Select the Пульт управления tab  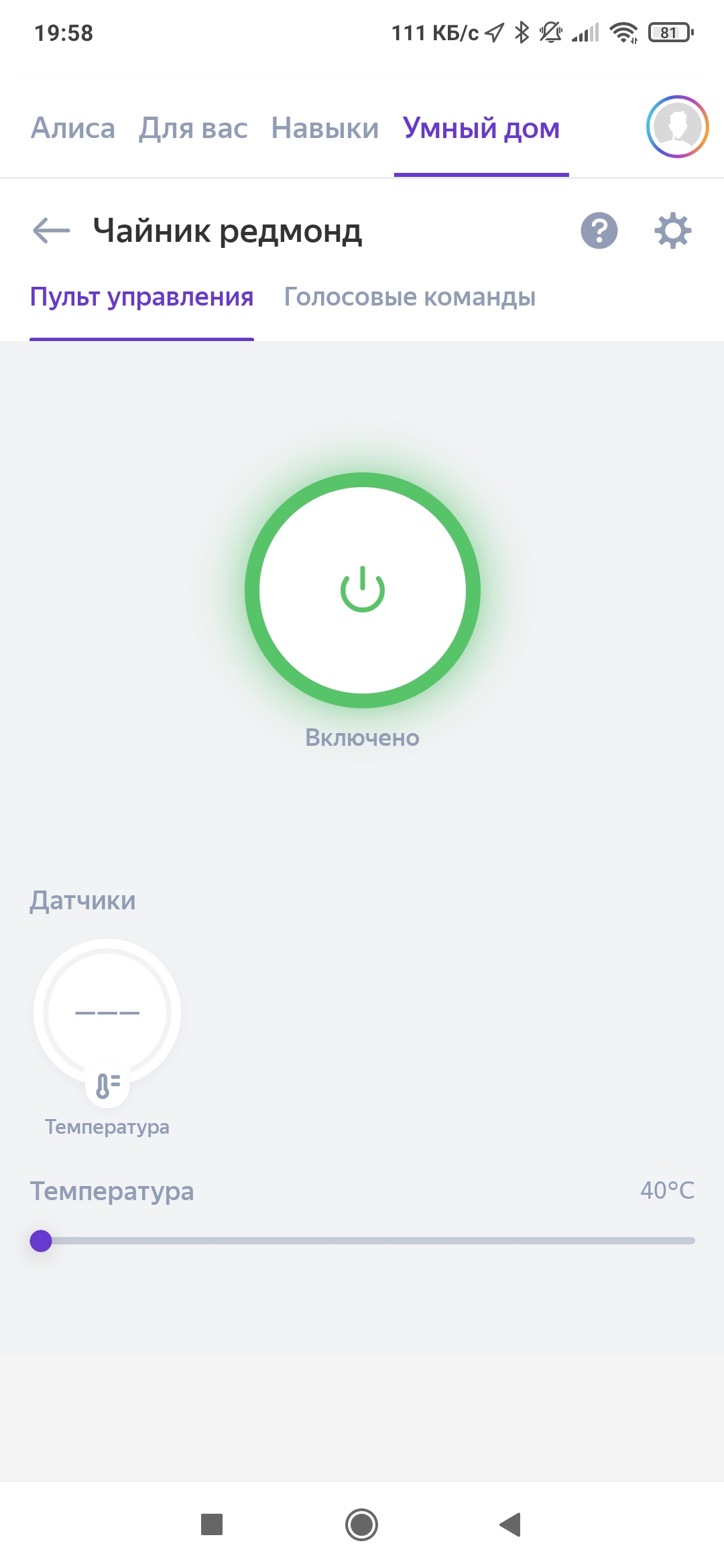coord(141,297)
